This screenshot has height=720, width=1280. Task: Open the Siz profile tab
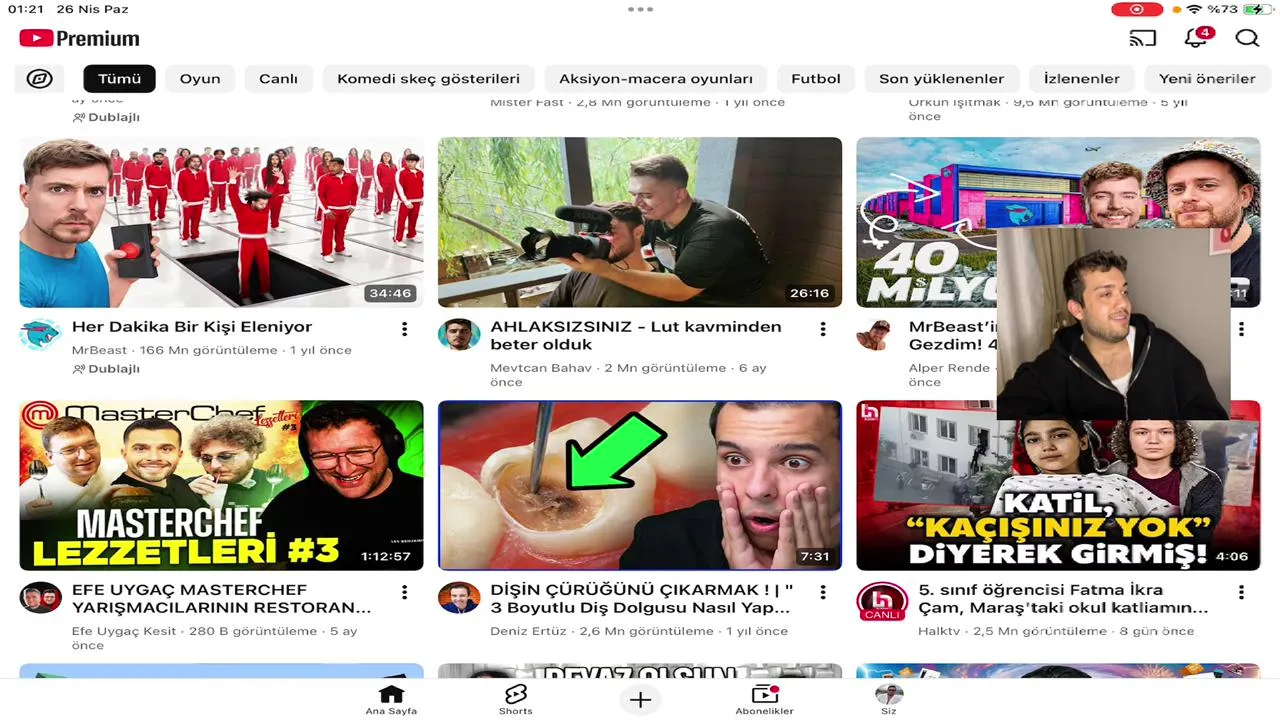[x=888, y=699]
